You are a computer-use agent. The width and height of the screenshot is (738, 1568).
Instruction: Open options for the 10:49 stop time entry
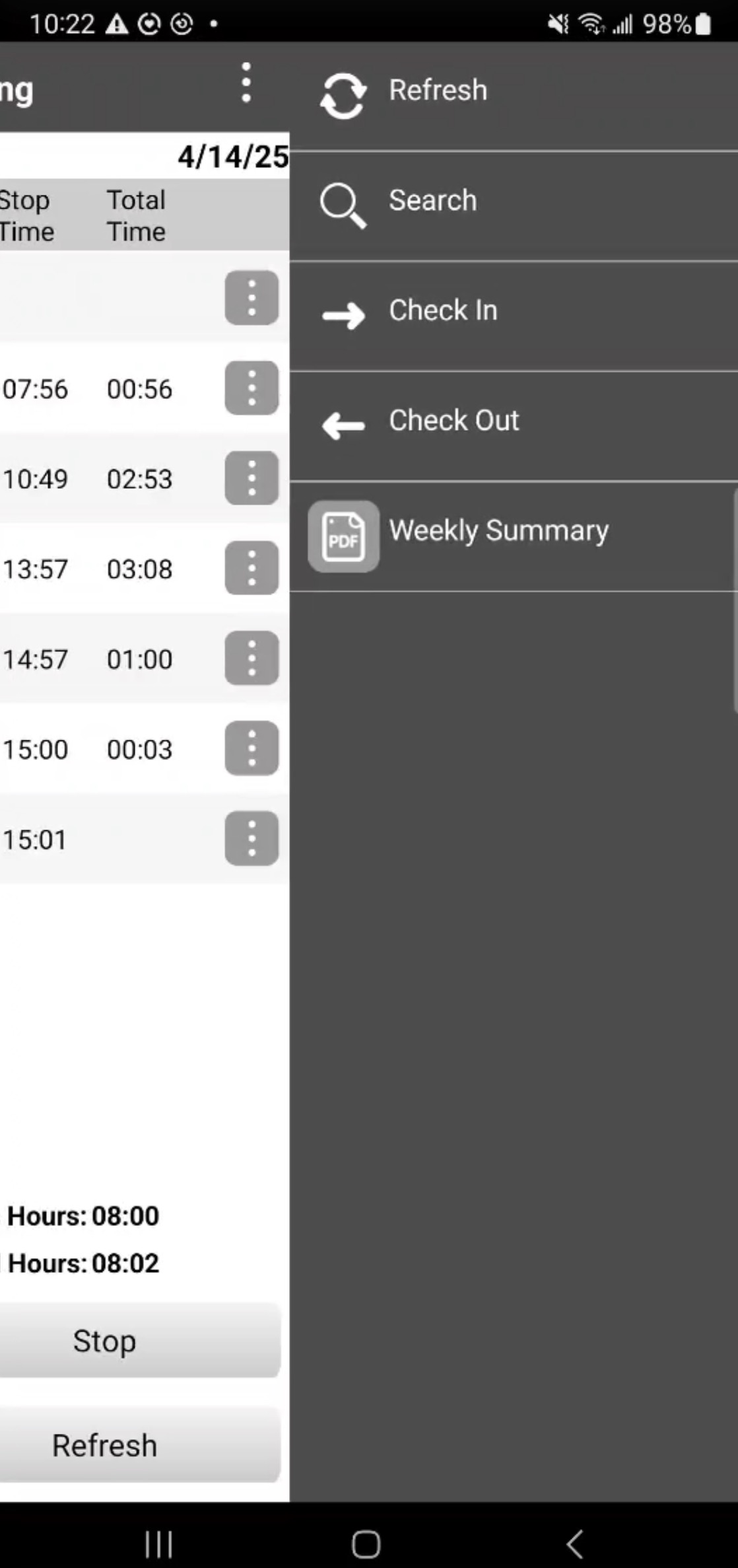pyautogui.click(x=252, y=478)
